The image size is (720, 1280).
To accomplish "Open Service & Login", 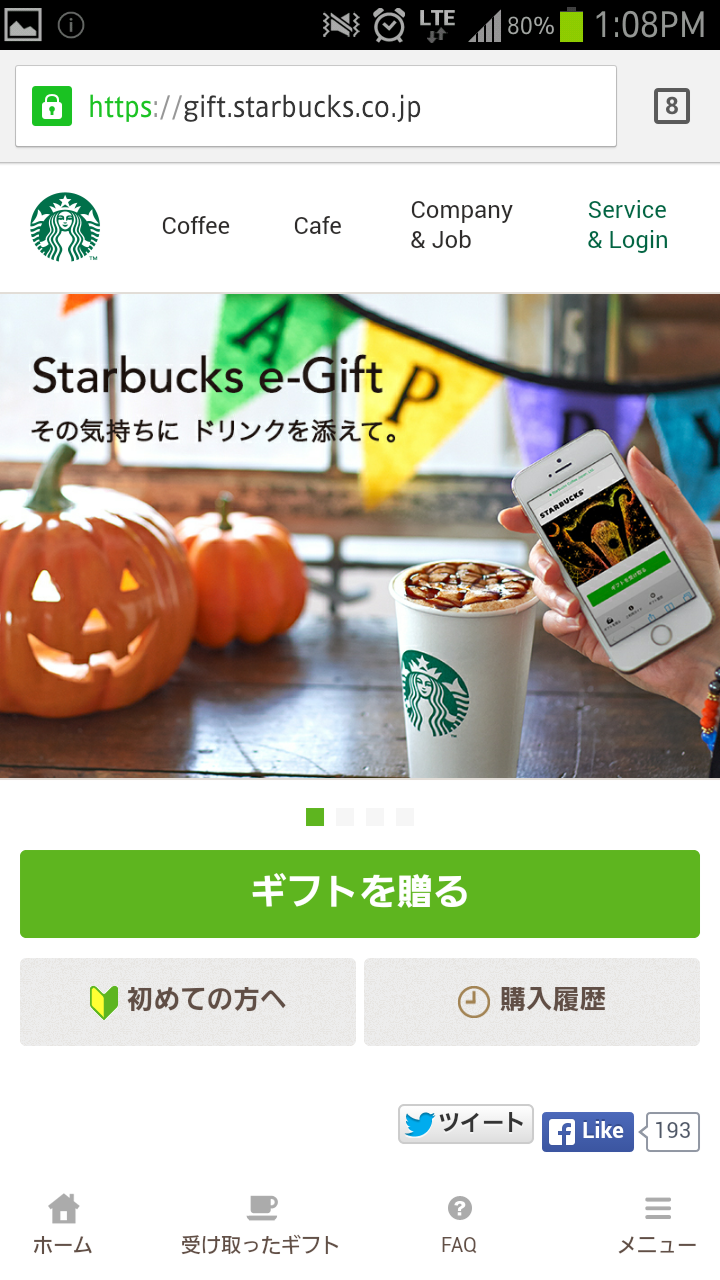I will point(627,225).
